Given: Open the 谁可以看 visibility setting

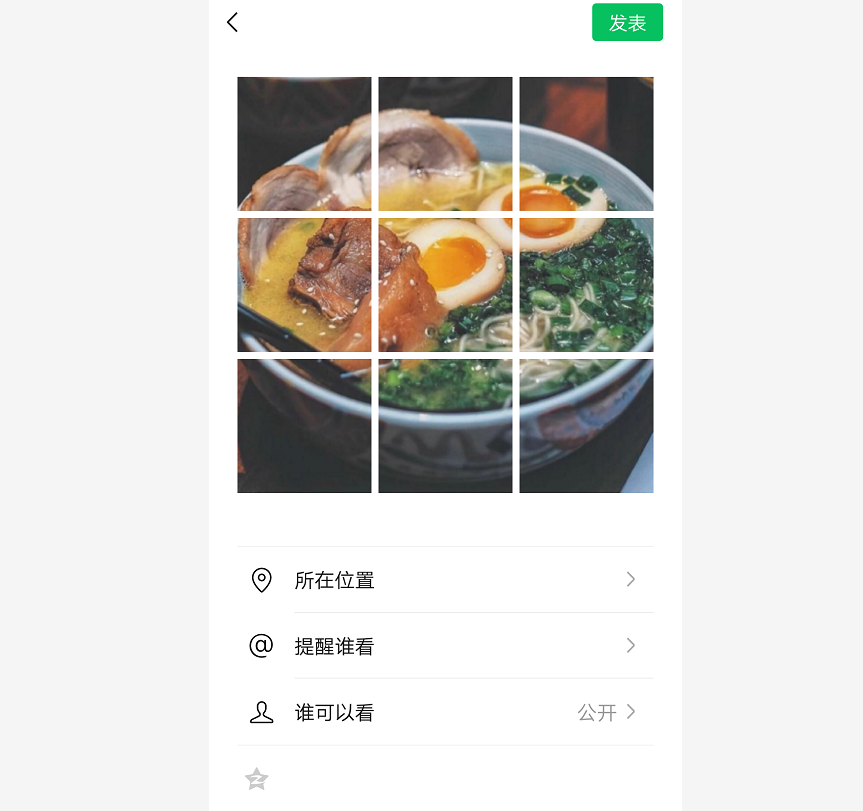Looking at the screenshot, I should click(445, 713).
